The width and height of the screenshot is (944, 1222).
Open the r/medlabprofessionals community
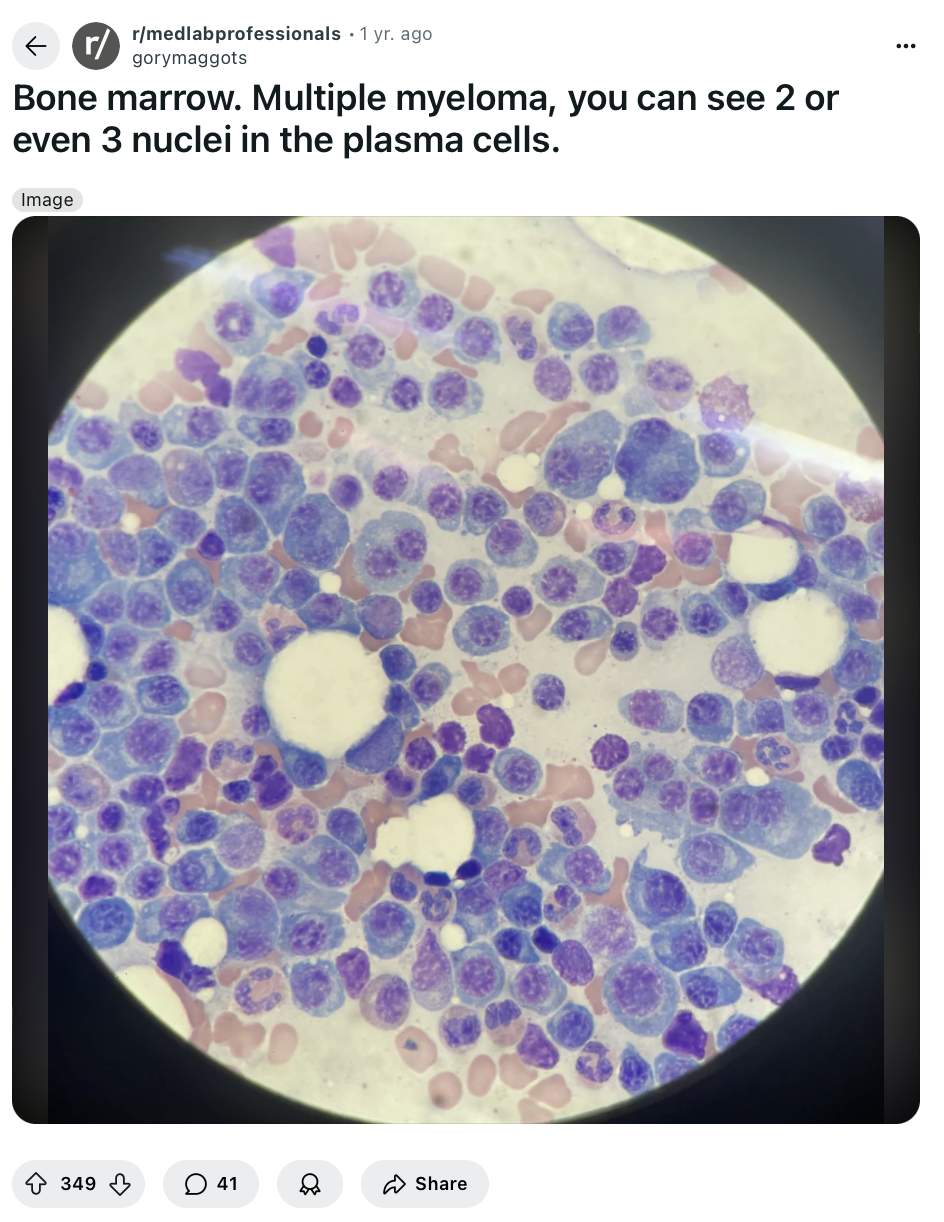point(236,34)
